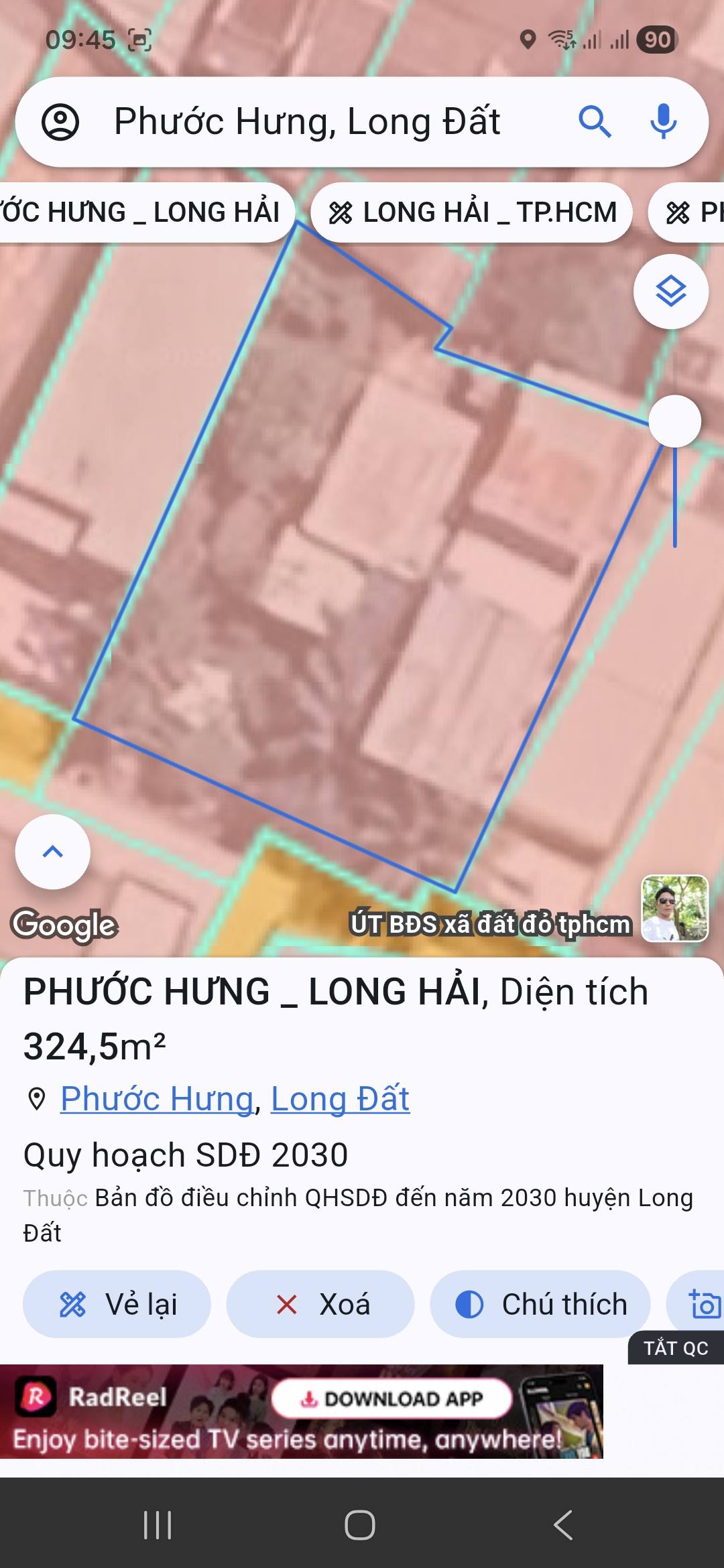724x1568 pixels.
Task: Toggle the vertex handle on the parcel boundary
Action: point(674,420)
